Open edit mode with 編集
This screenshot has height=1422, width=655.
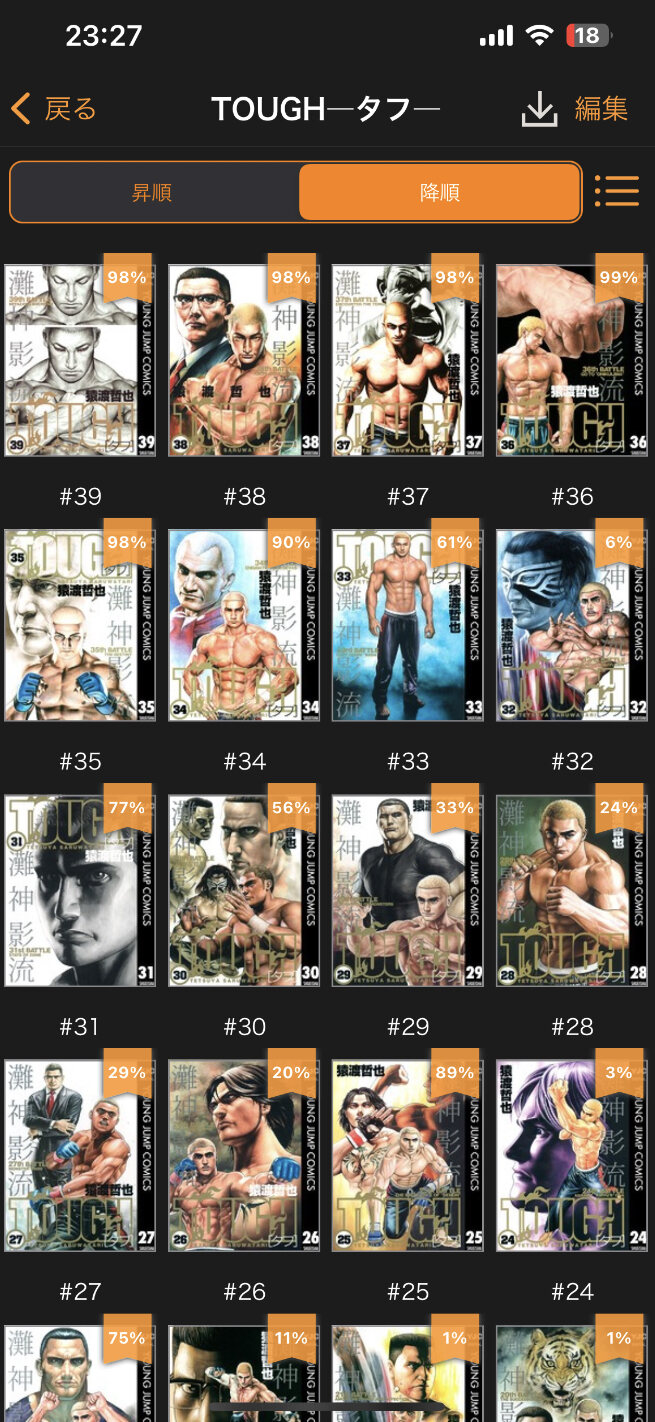tap(601, 108)
